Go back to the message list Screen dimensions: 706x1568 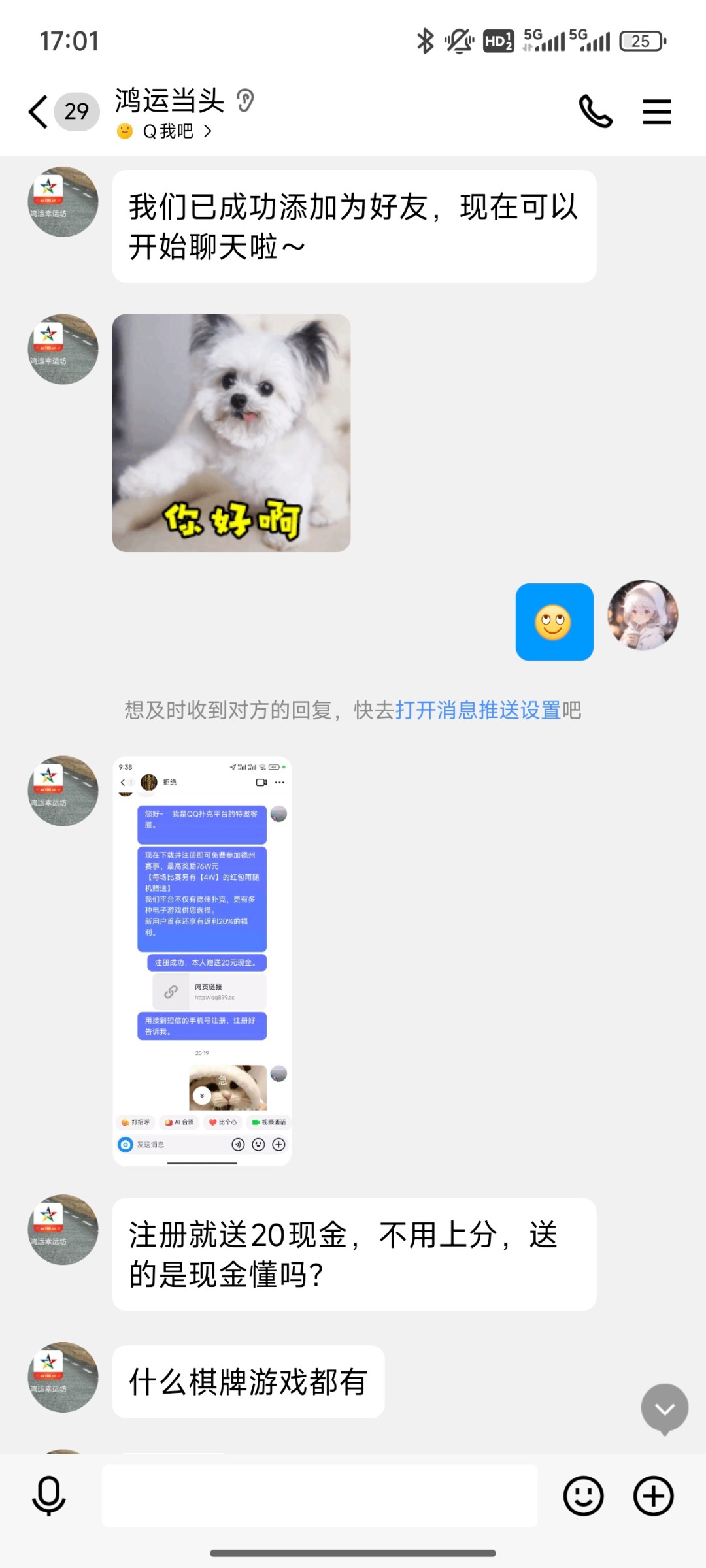(39, 112)
